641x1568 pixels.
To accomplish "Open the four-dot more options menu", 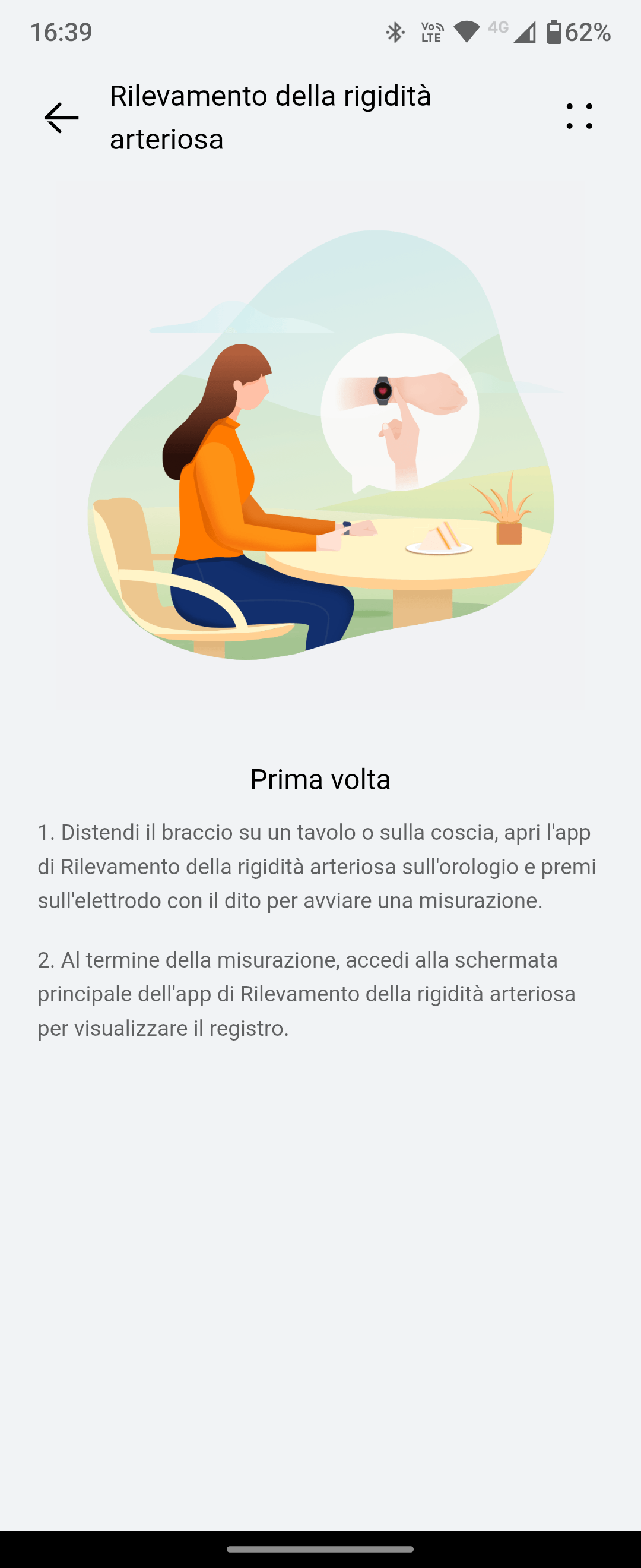I will pos(578,116).
